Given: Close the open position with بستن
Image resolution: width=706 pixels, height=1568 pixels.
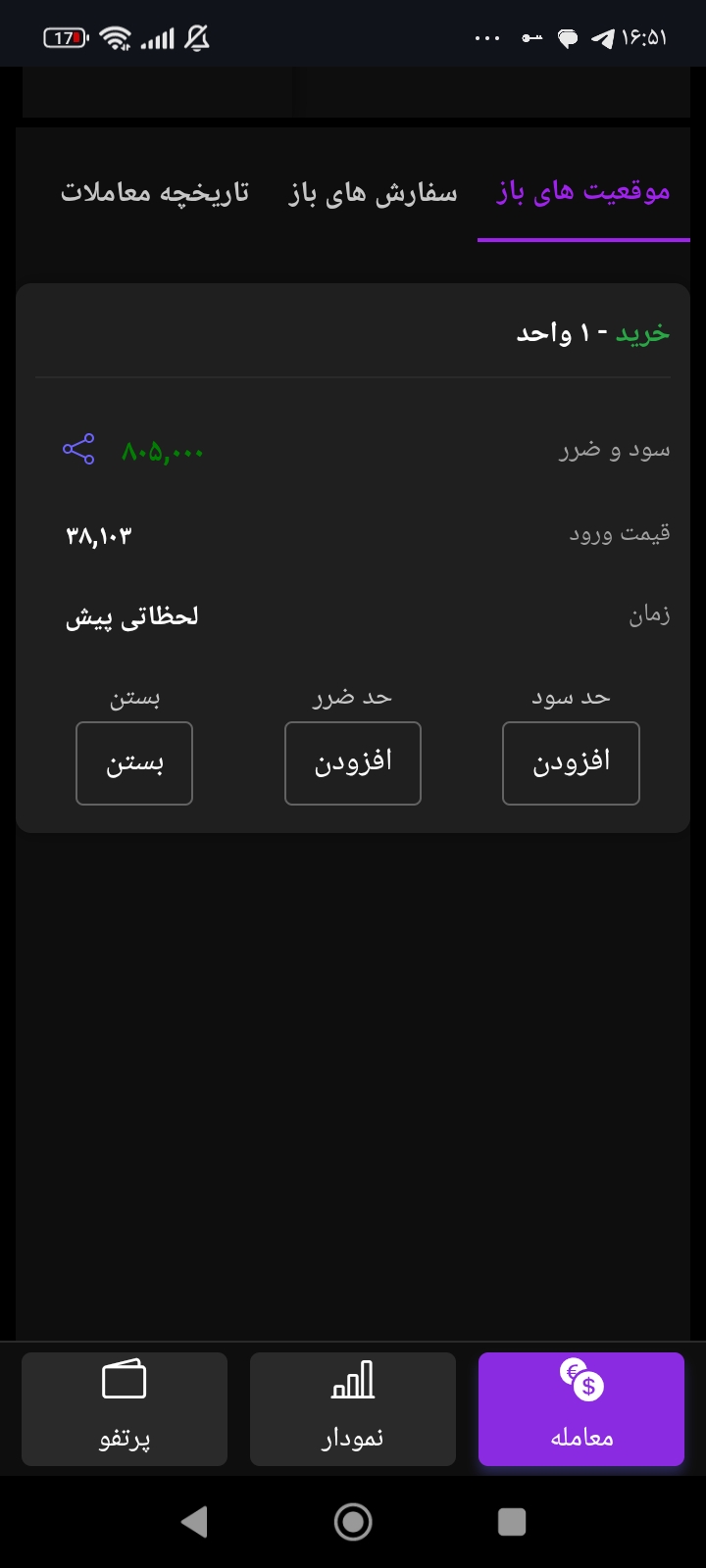Looking at the screenshot, I should (134, 762).
